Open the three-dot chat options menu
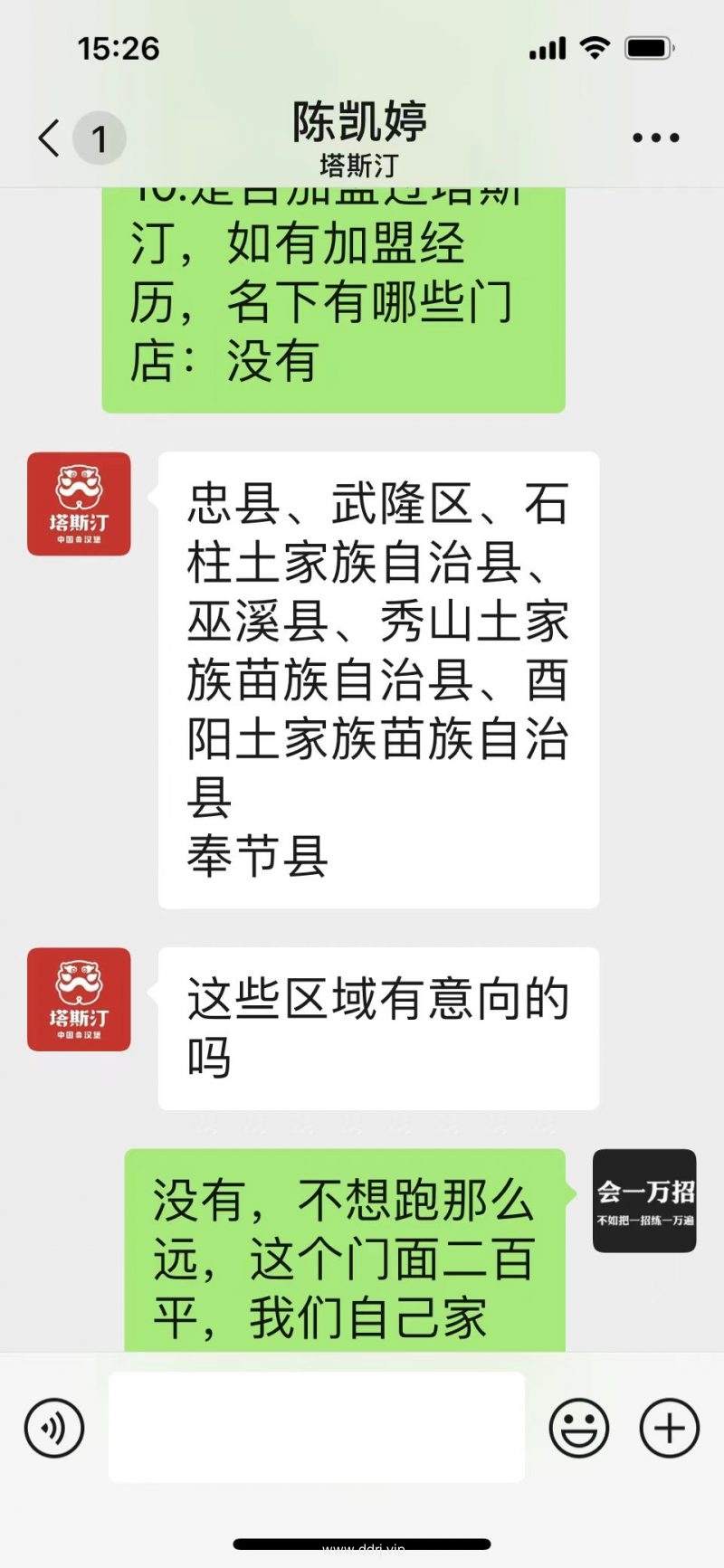 (x=655, y=138)
